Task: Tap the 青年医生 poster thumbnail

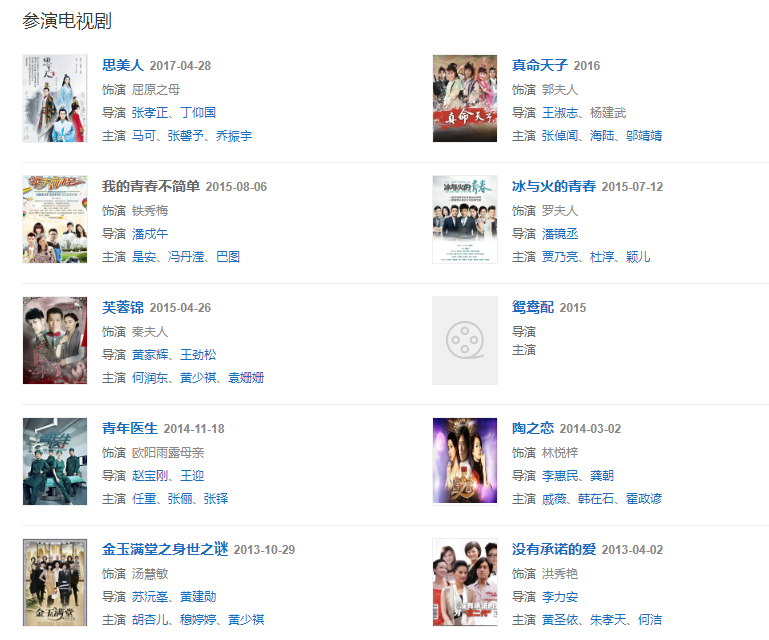Action: pyautogui.click(x=55, y=461)
